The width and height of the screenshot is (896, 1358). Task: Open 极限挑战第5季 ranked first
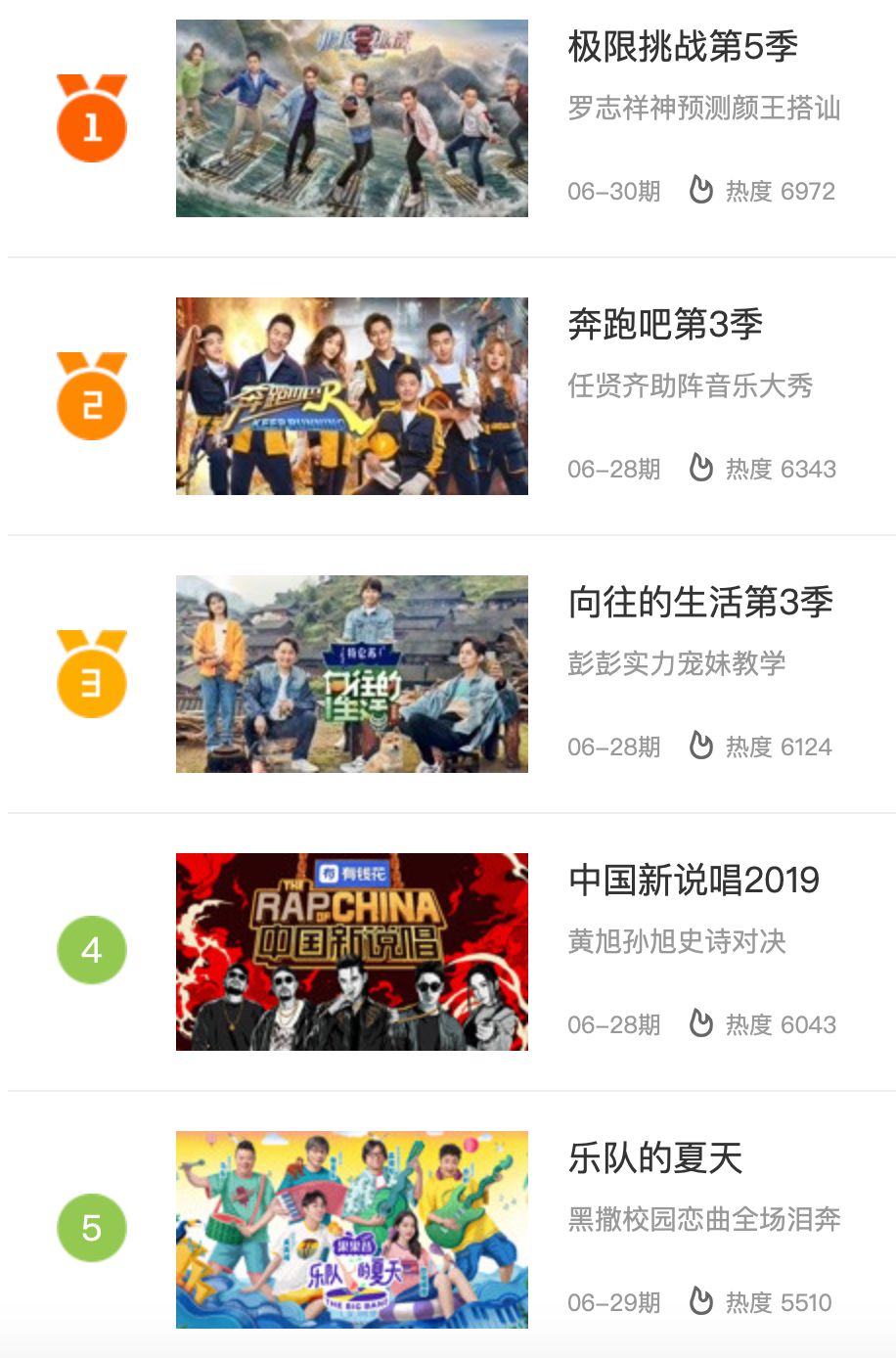point(683,47)
